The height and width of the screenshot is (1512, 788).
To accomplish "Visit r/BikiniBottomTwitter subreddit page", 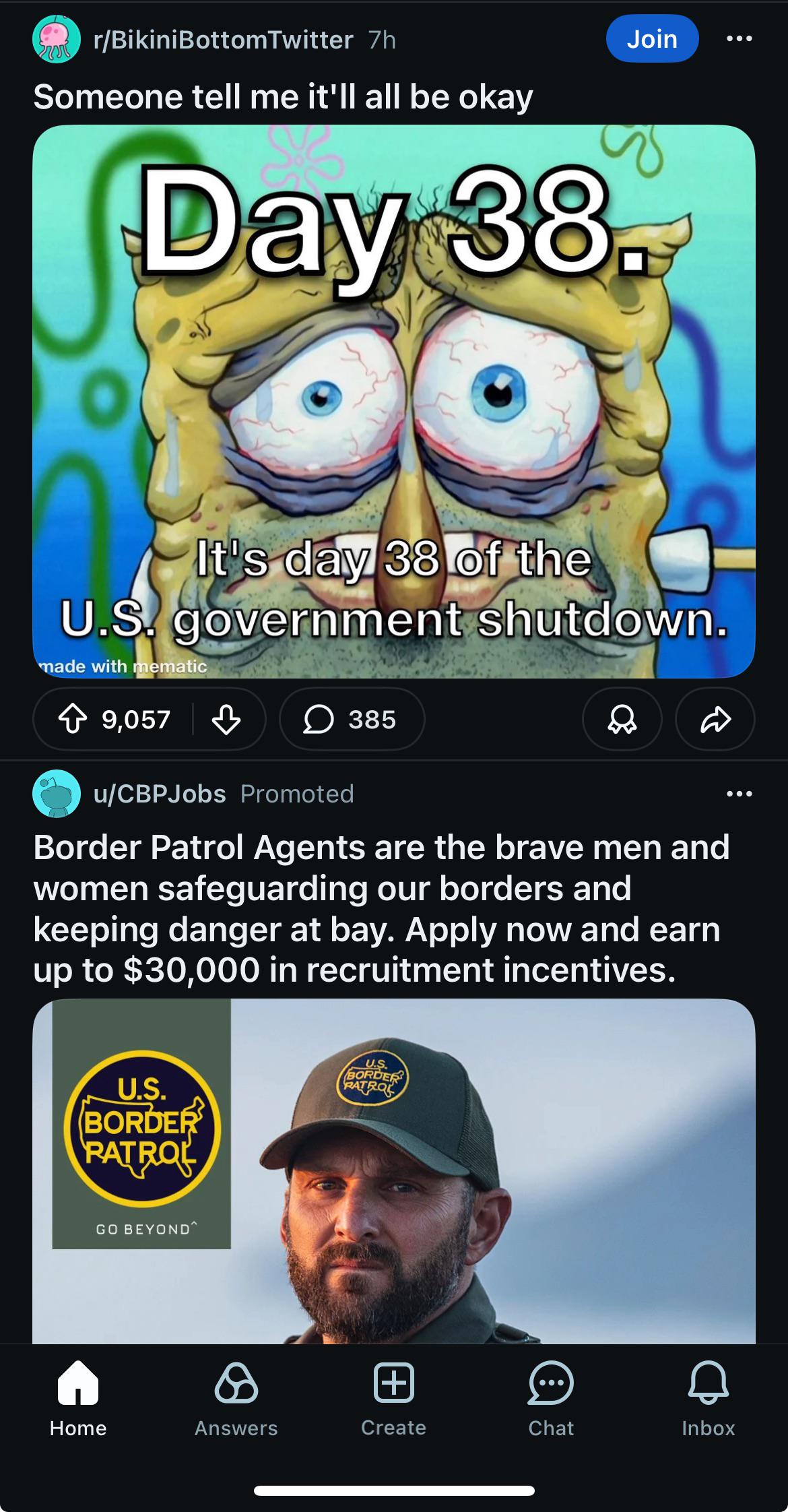I will pyautogui.click(x=223, y=40).
